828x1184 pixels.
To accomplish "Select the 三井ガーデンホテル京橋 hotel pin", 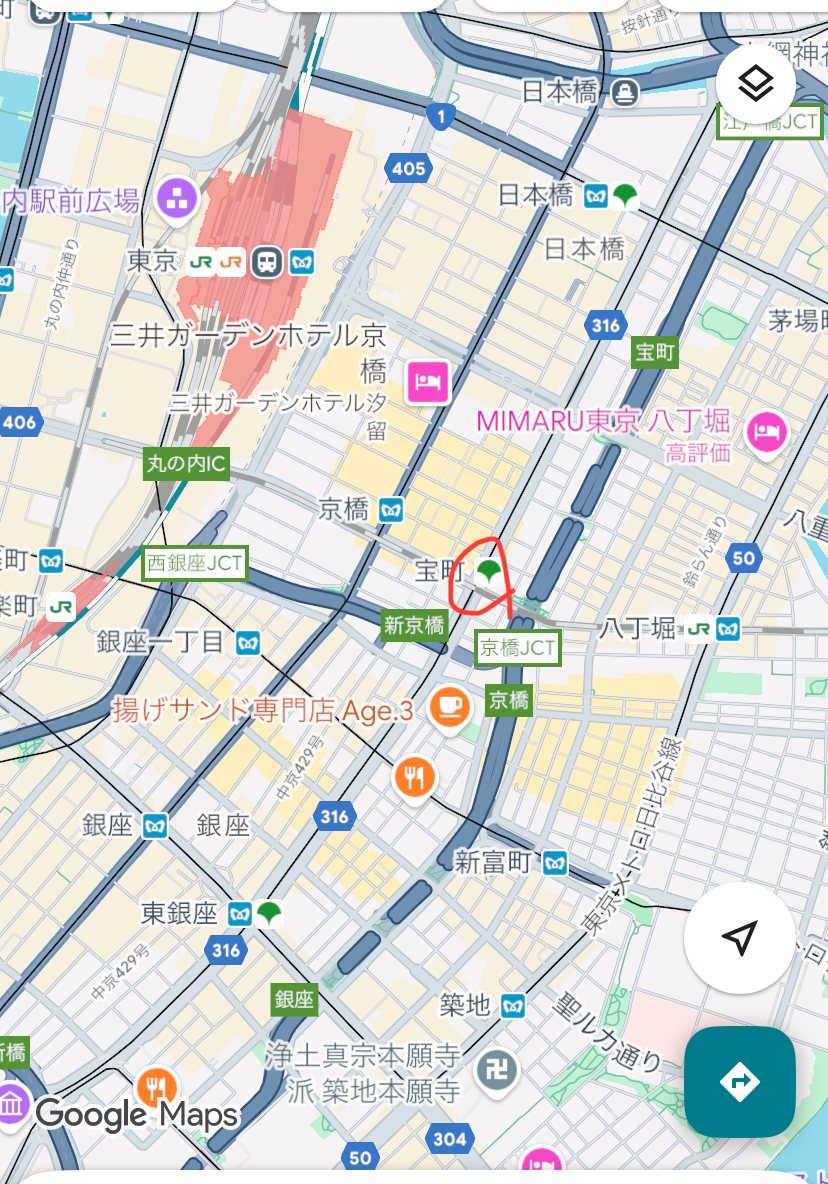I will point(427,382).
